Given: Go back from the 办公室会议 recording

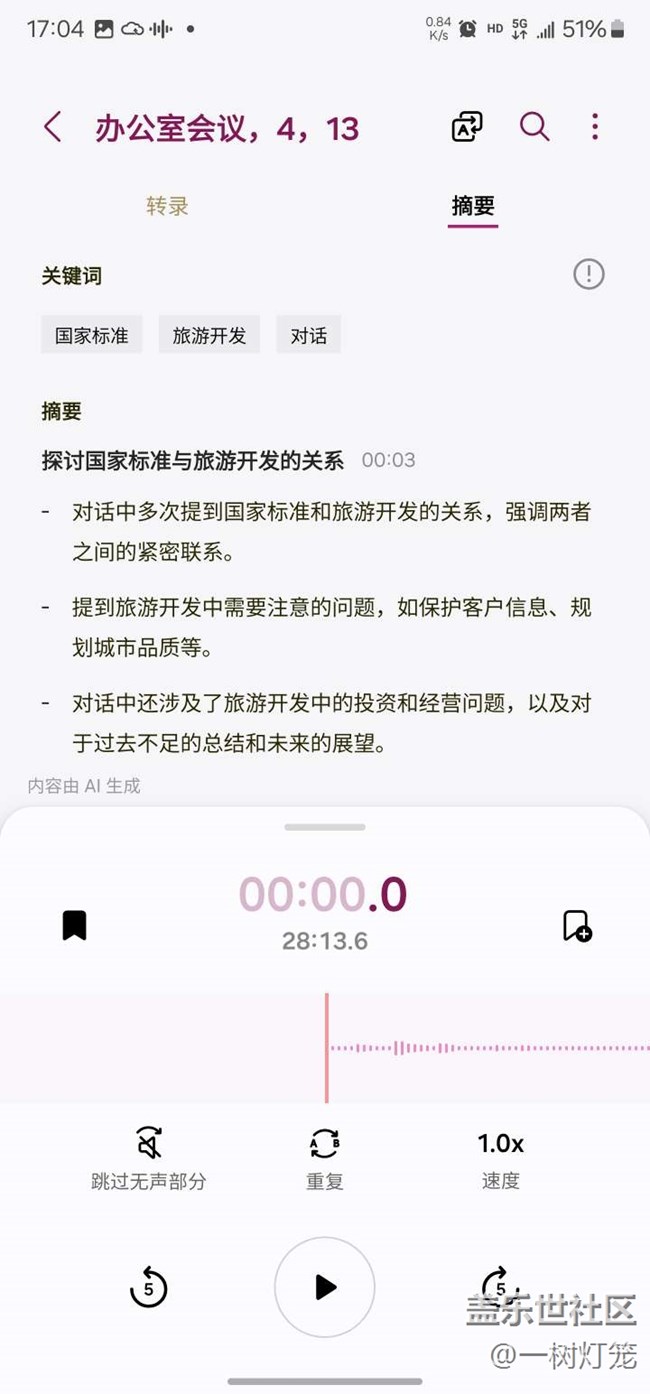Looking at the screenshot, I should [53, 127].
